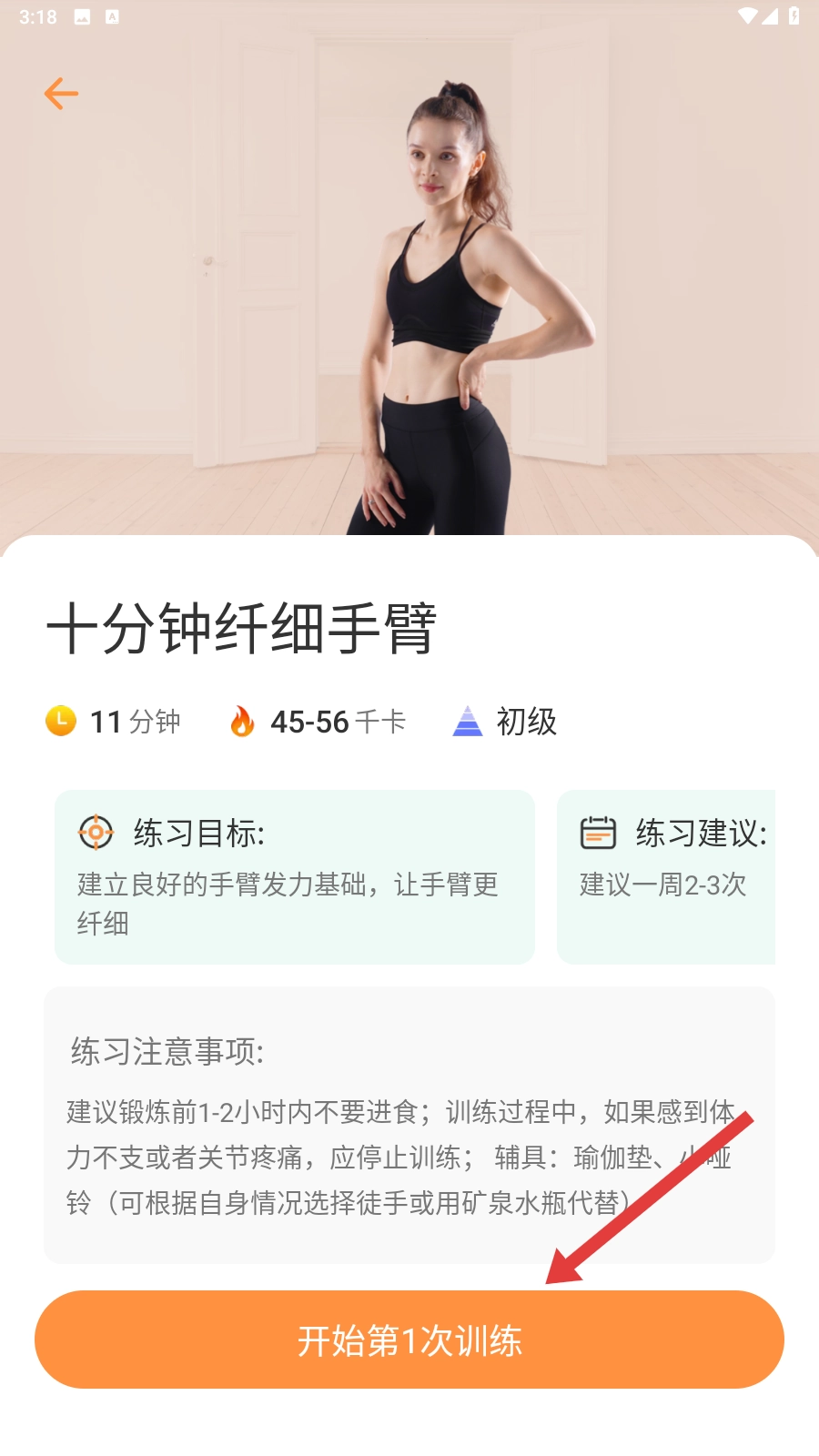Start the first training session

tap(409, 1340)
